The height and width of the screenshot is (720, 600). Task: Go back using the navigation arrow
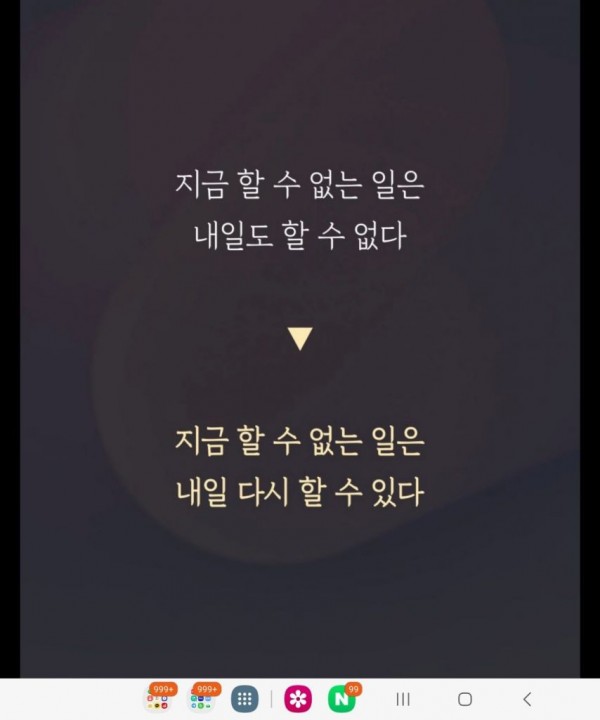click(527, 700)
